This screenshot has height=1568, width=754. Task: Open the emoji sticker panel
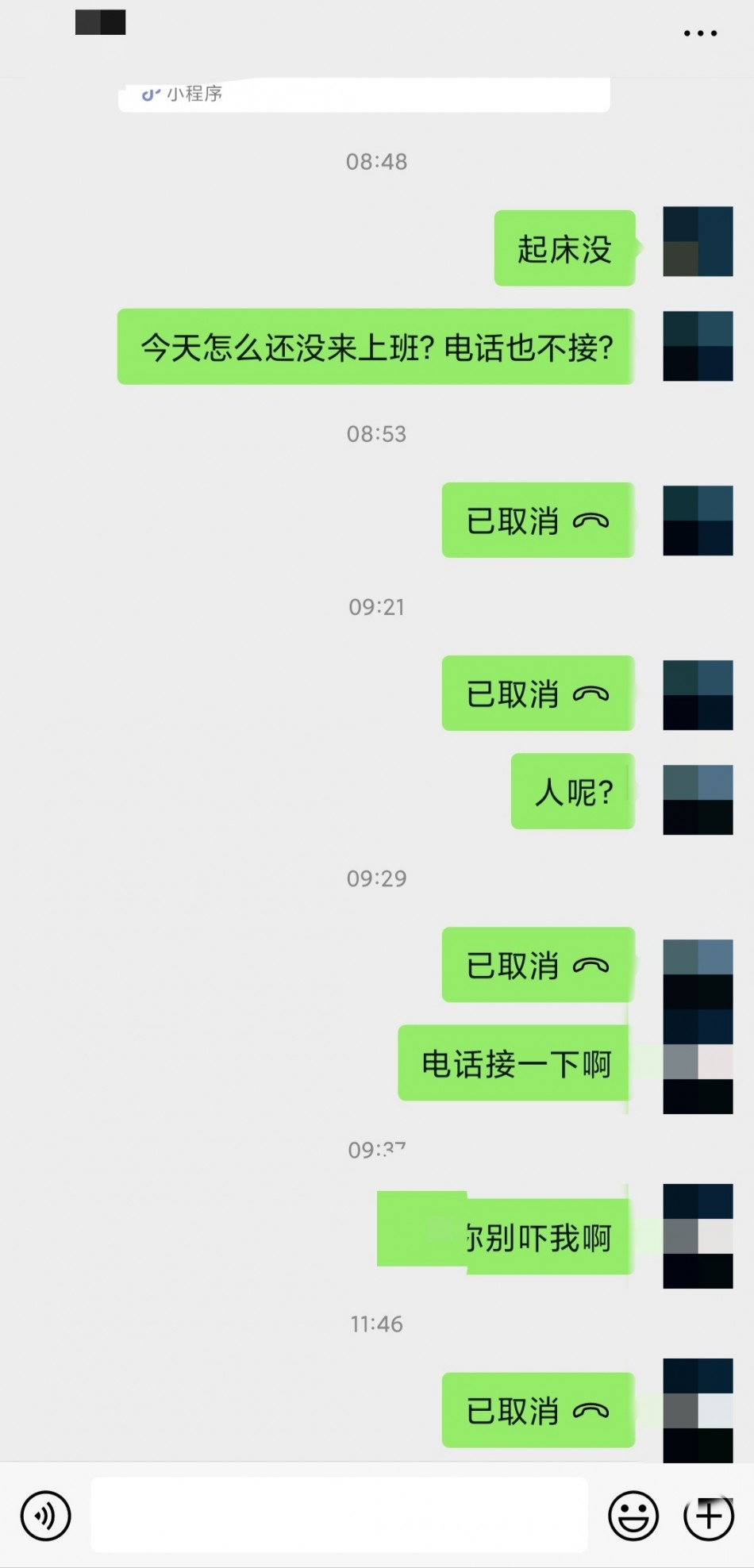tap(633, 1516)
